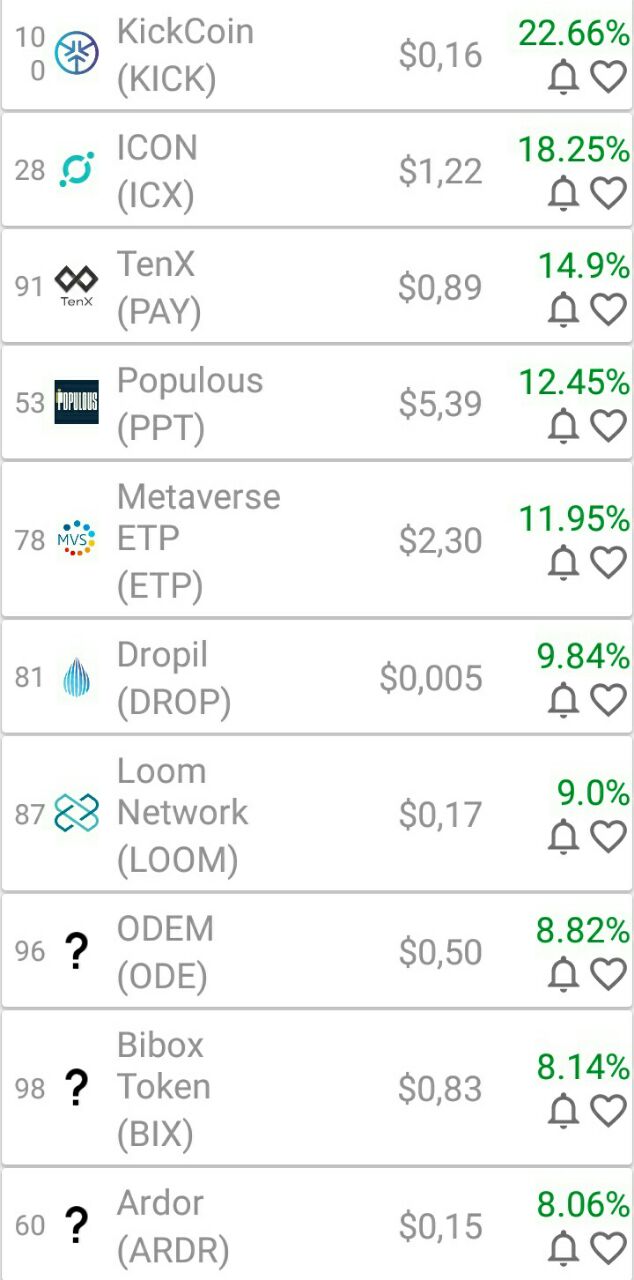
Task: Tap the bell icon for ODEM
Action: pyautogui.click(x=564, y=973)
